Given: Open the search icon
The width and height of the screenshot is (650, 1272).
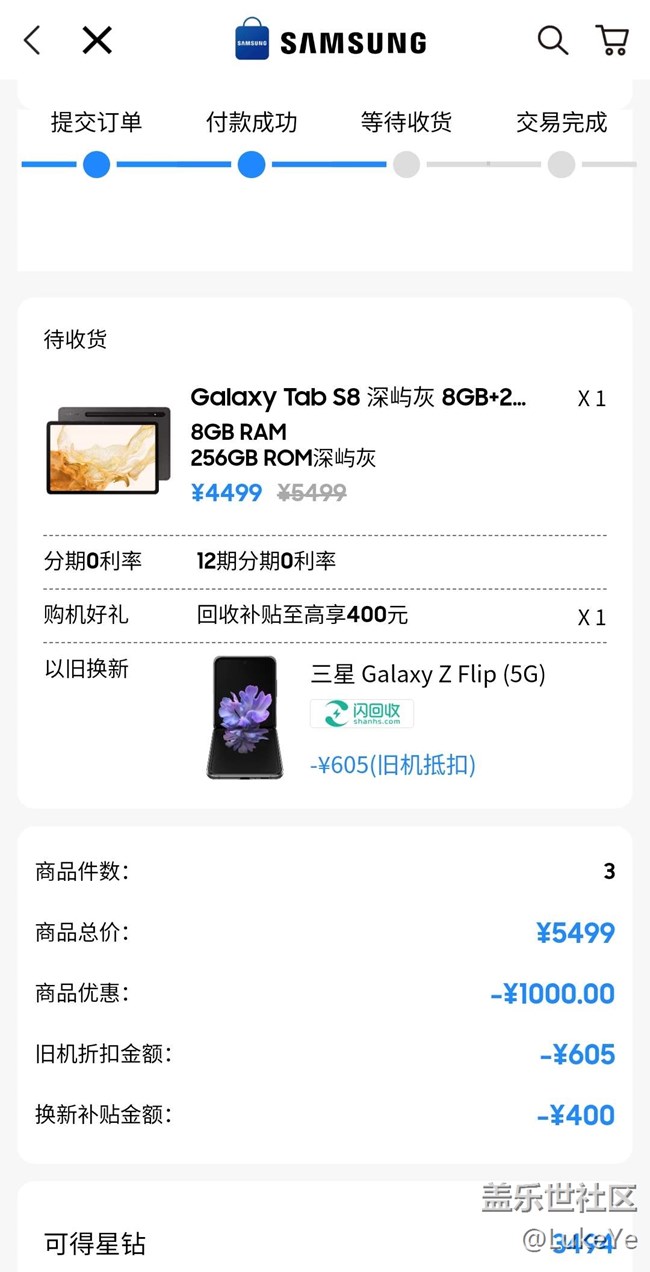Looking at the screenshot, I should click(x=552, y=41).
